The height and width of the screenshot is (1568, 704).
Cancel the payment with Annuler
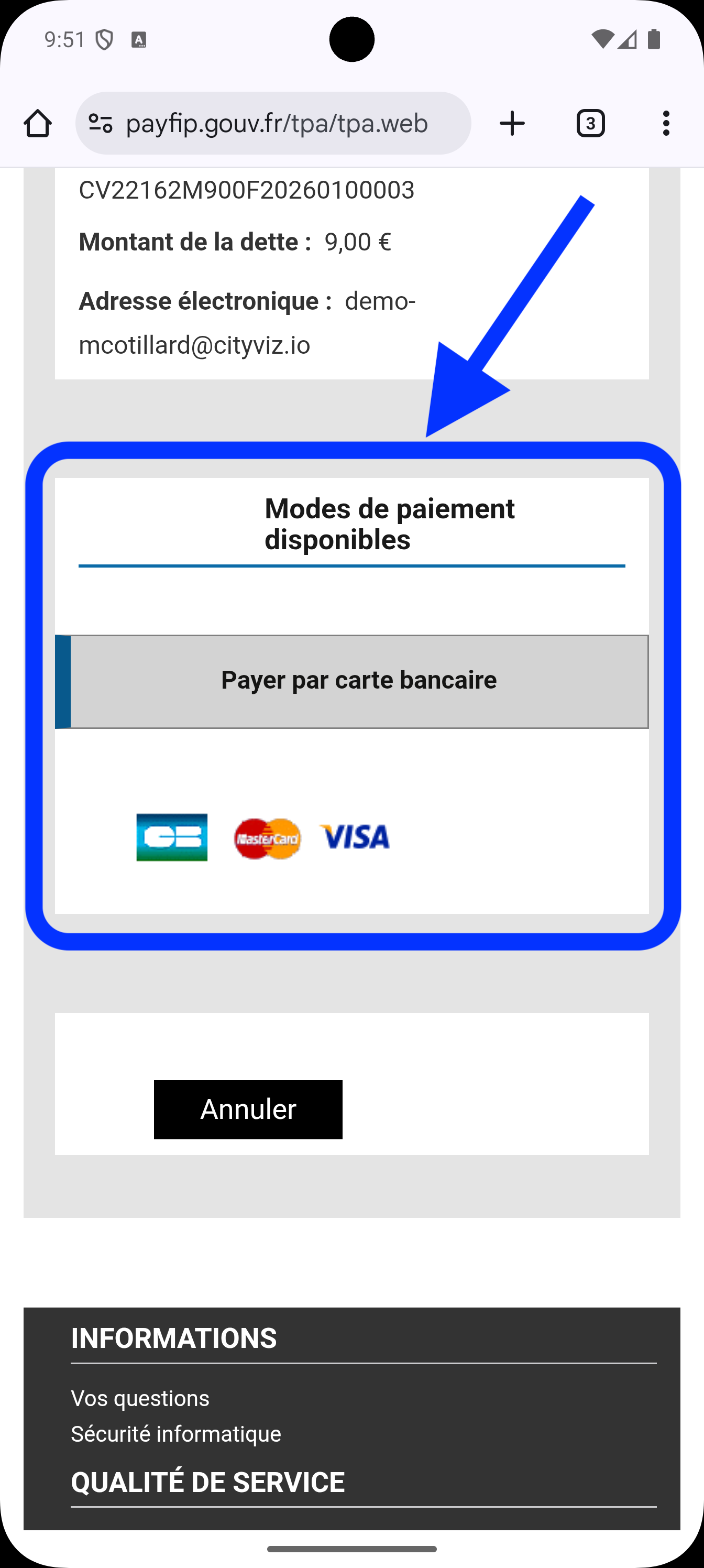coord(248,1109)
